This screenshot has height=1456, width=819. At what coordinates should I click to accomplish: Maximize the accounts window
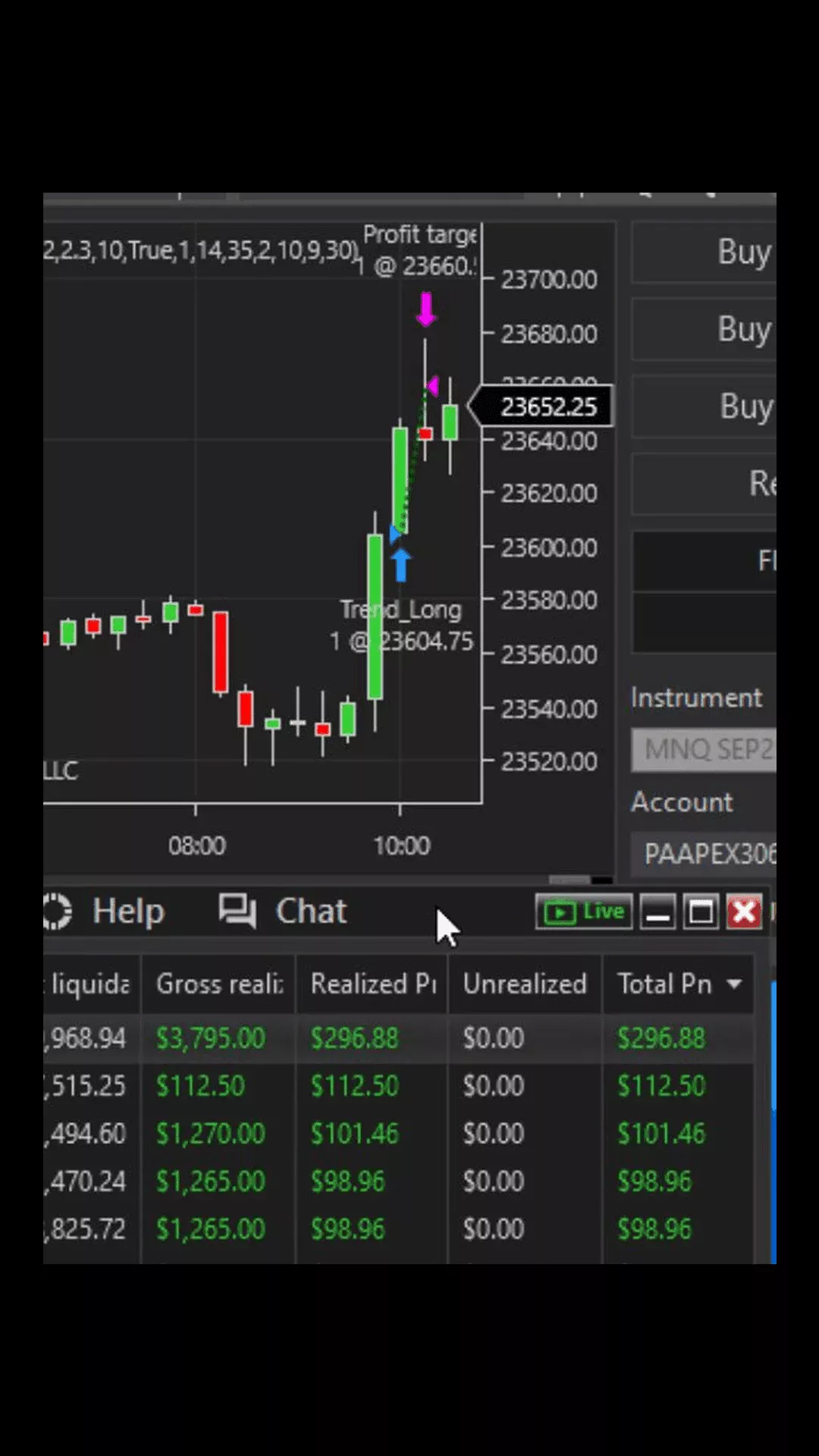click(701, 911)
